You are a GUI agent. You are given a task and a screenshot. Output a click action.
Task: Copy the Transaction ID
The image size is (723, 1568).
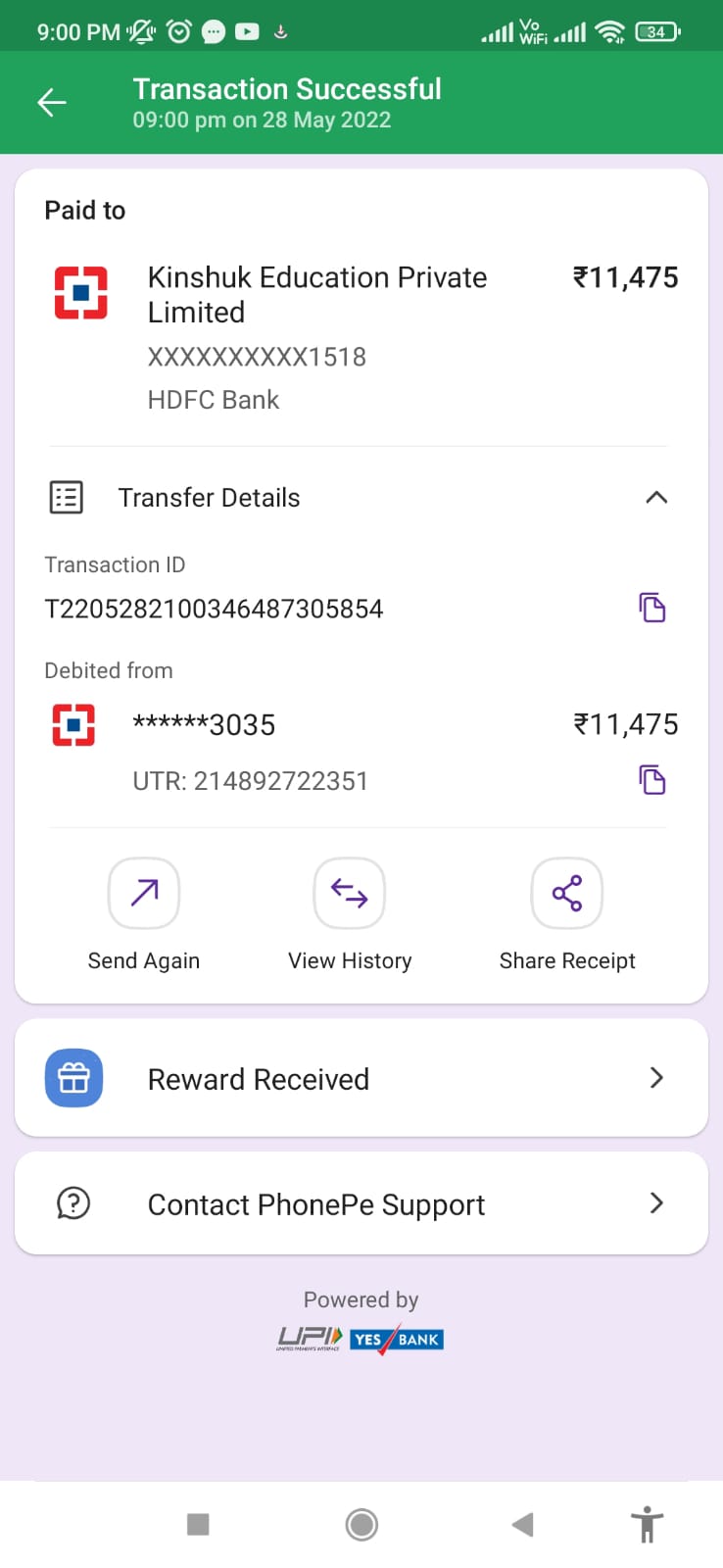652,608
